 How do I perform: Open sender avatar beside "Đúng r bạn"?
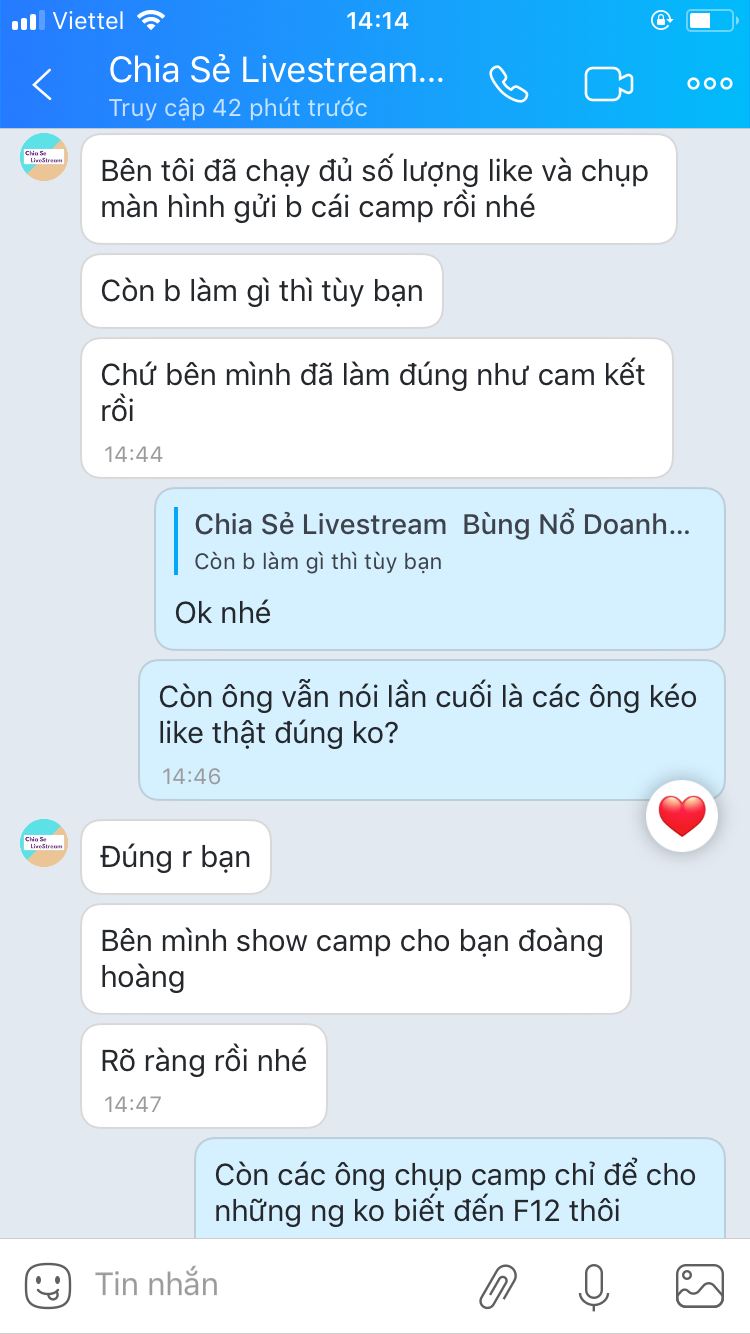click(x=44, y=843)
